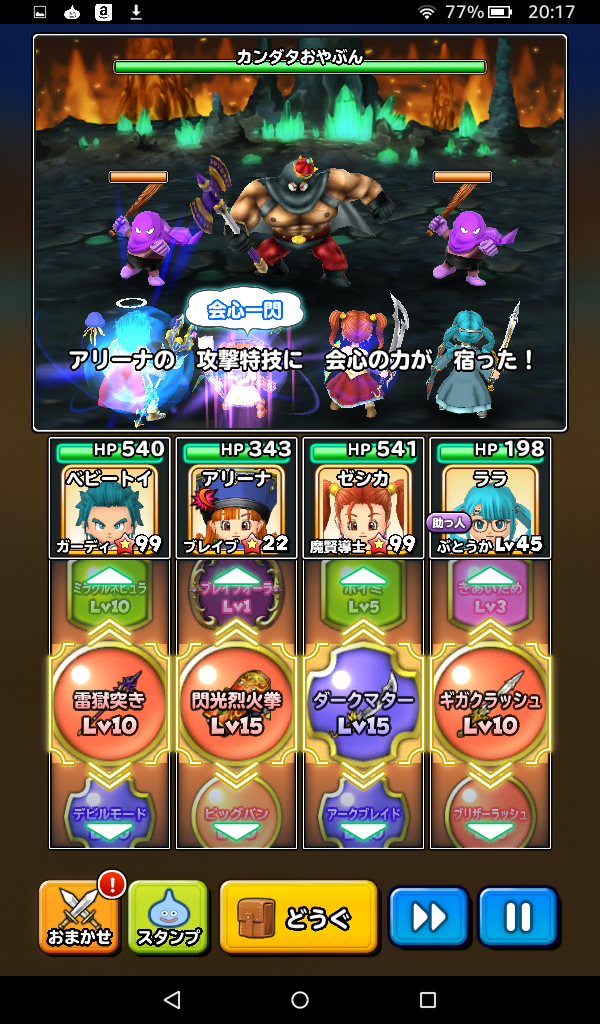This screenshot has height=1024, width=600.
Task: Trigger the ギガクラッシュ Lv10 skill orb
Action: 490,699
